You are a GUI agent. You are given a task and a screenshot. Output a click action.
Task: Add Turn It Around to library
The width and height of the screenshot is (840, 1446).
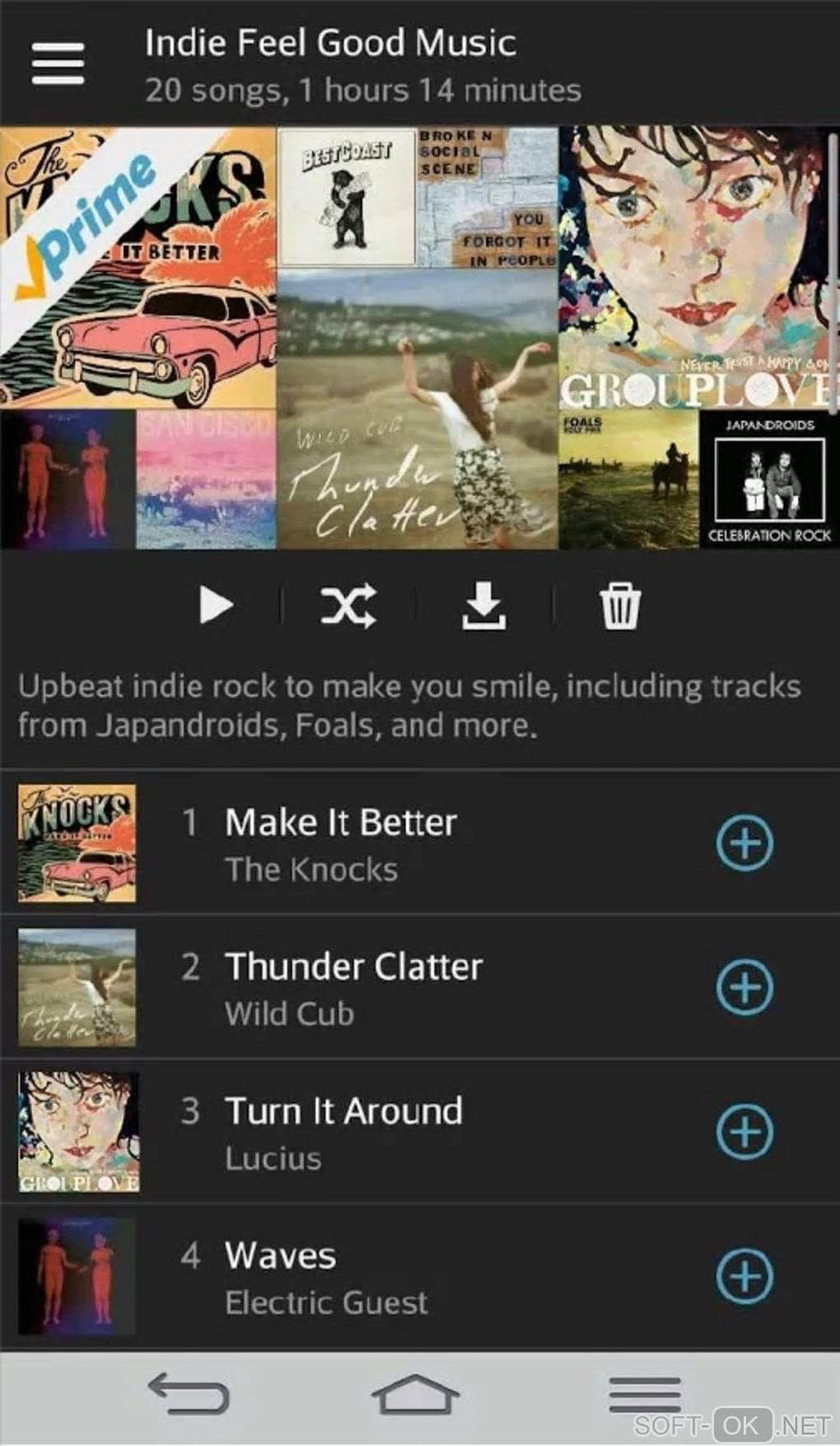pyautogui.click(x=744, y=1132)
